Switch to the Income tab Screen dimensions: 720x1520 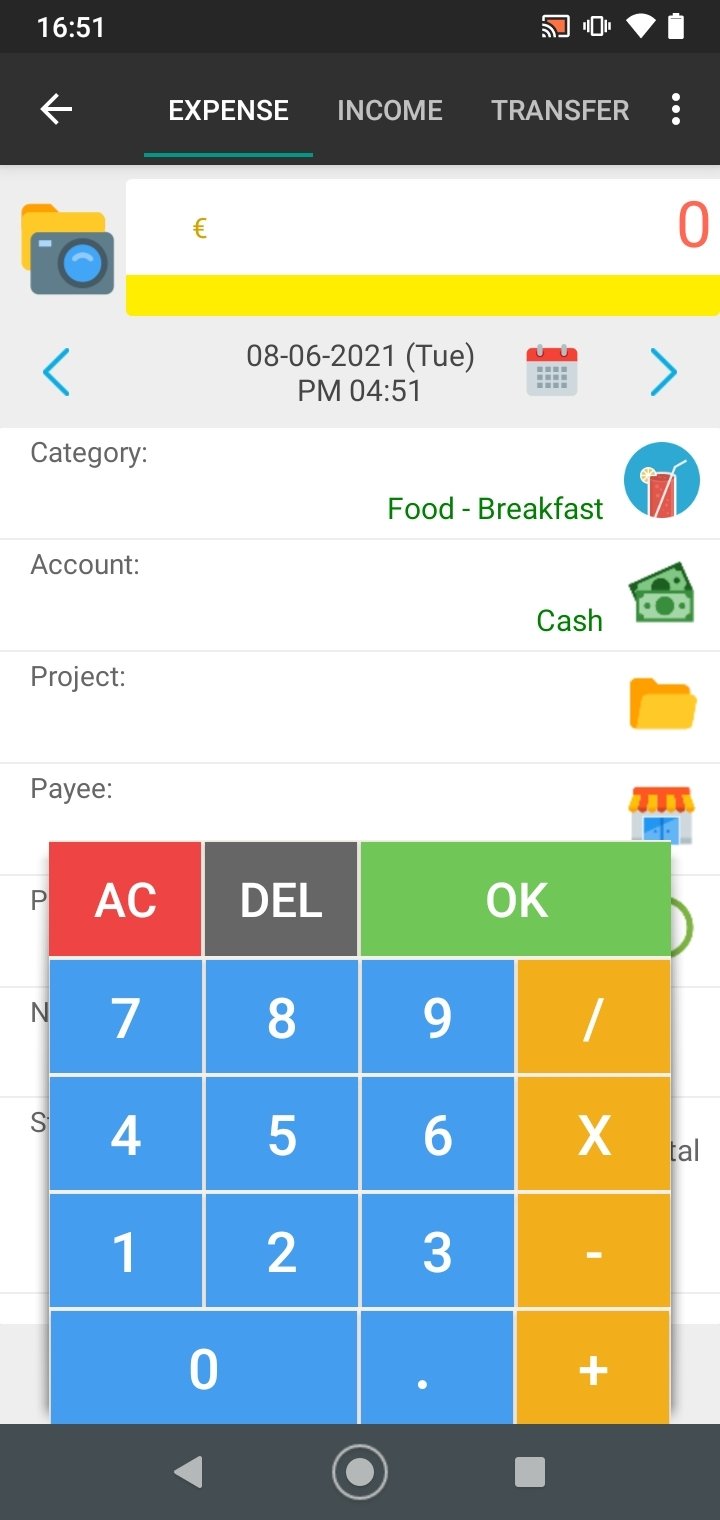click(x=390, y=110)
